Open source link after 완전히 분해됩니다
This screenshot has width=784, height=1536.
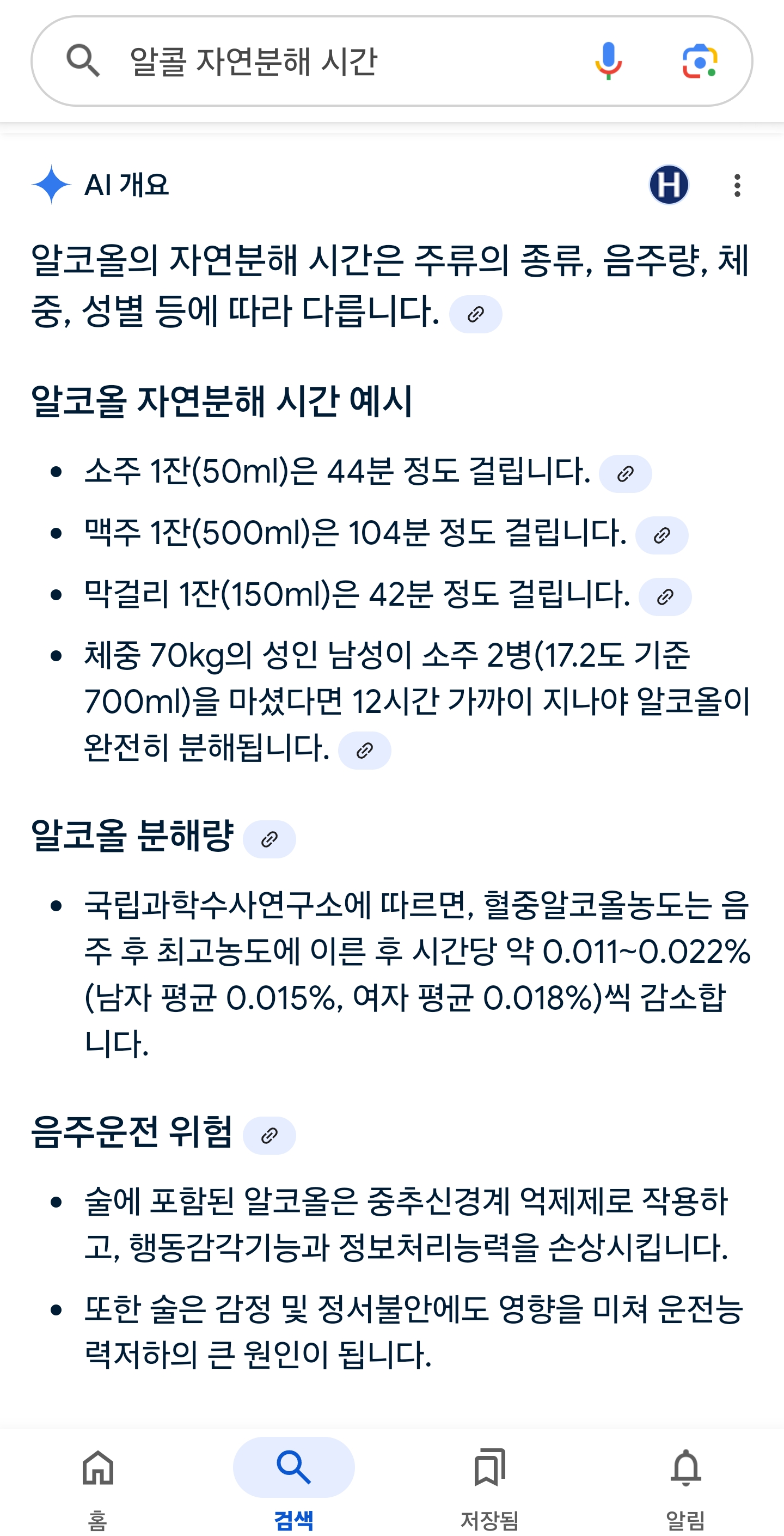[x=364, y=751]
